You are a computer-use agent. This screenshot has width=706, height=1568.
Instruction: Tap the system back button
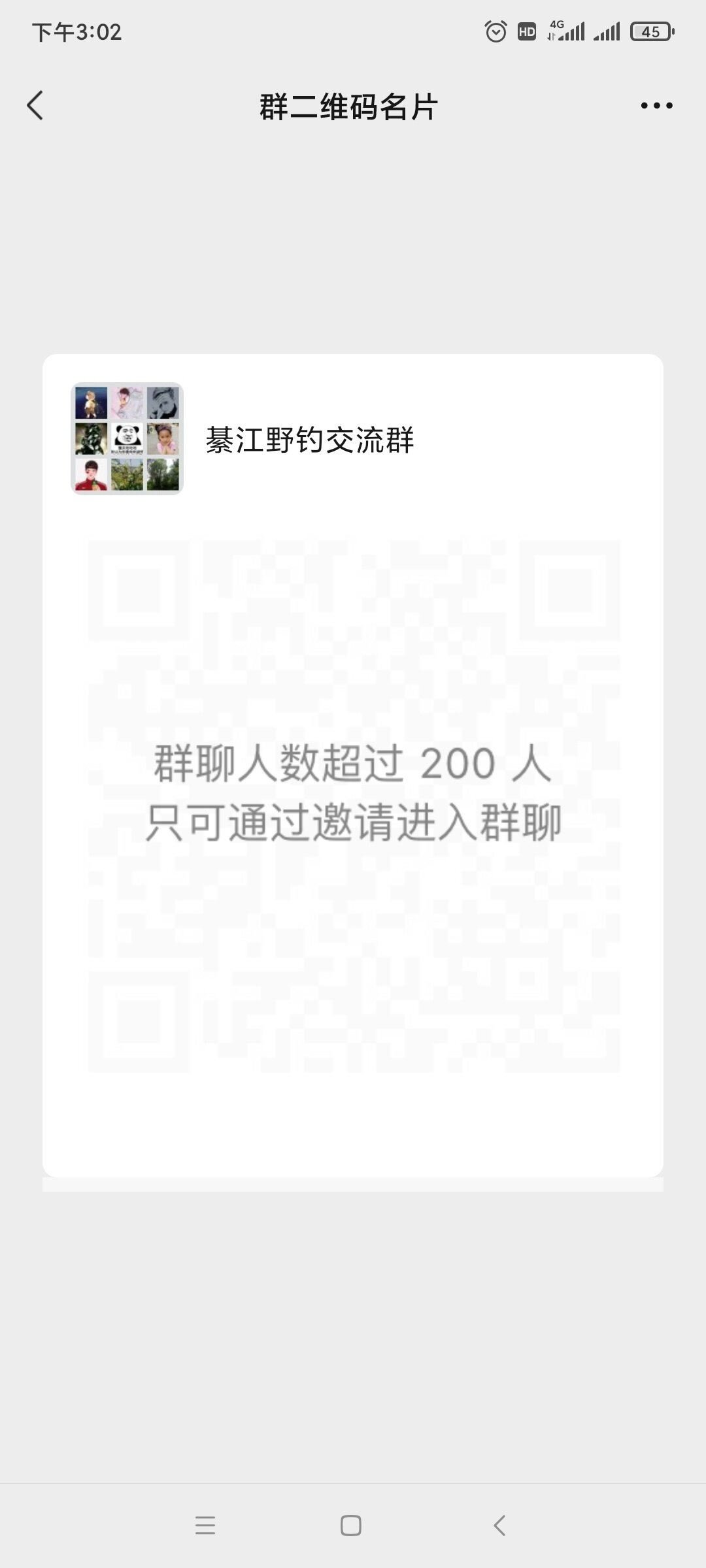click(x=499, y=1526)
